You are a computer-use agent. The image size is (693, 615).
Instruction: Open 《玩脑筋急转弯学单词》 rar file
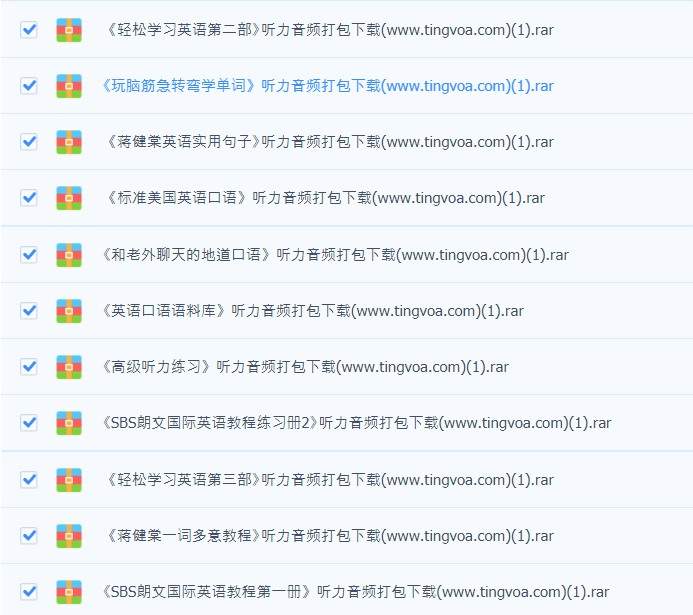pyautogui.click(x=328, y=86)
